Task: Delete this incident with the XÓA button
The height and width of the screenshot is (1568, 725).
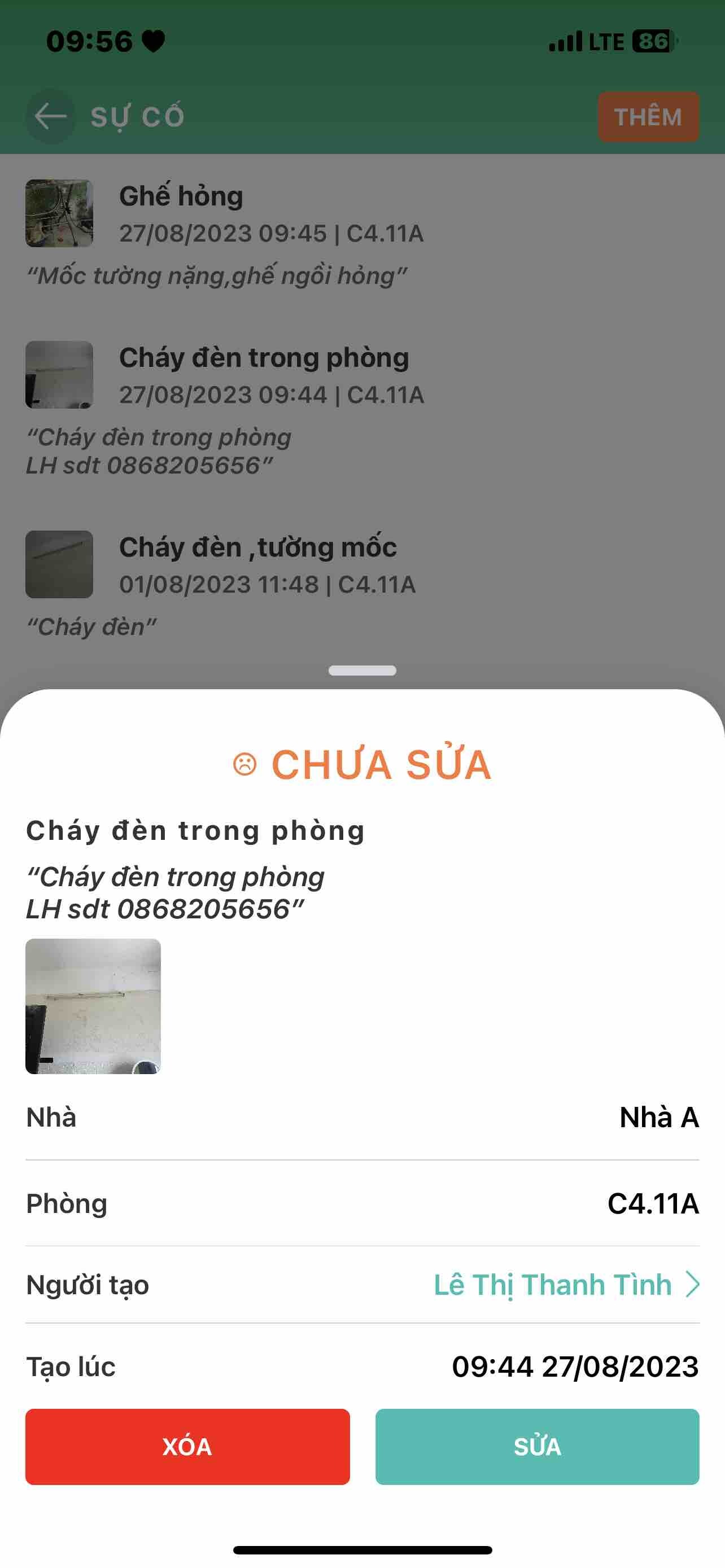Action: [187, 1446]
